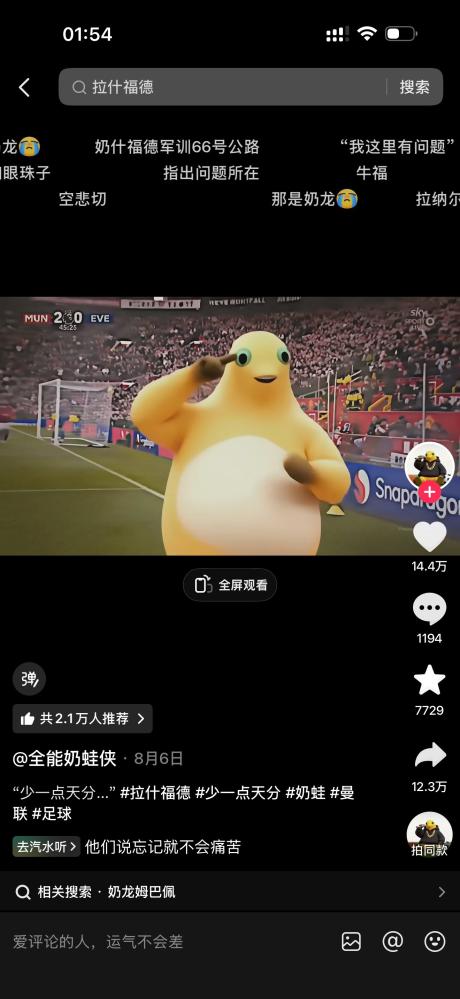Tap the 搜索 button

tap(414, 87)
